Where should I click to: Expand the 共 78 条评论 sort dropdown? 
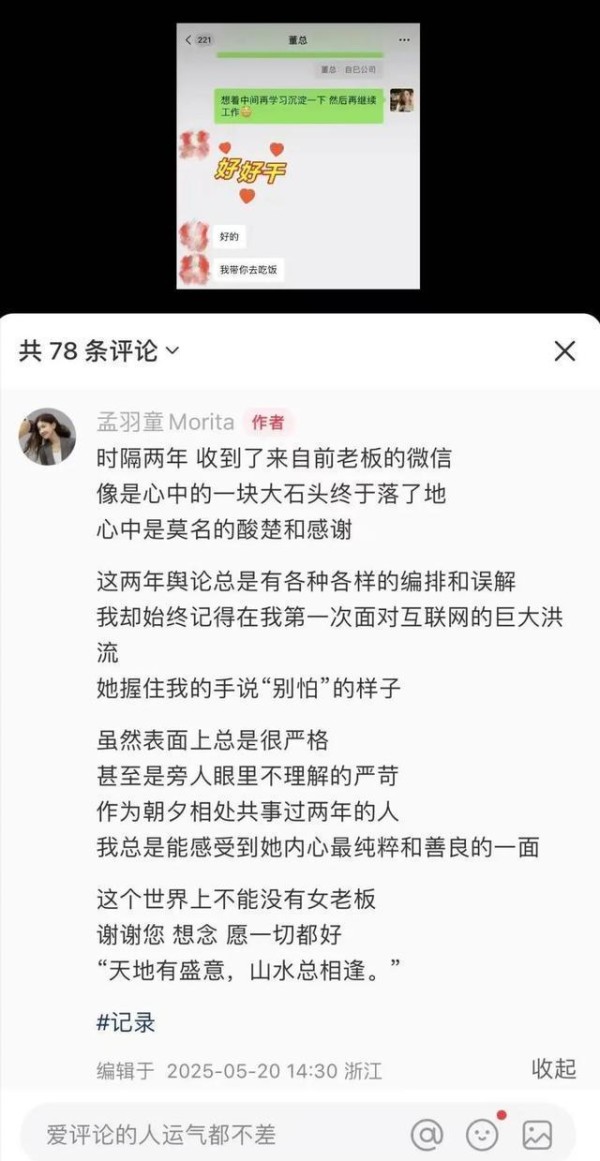point(99,351)
